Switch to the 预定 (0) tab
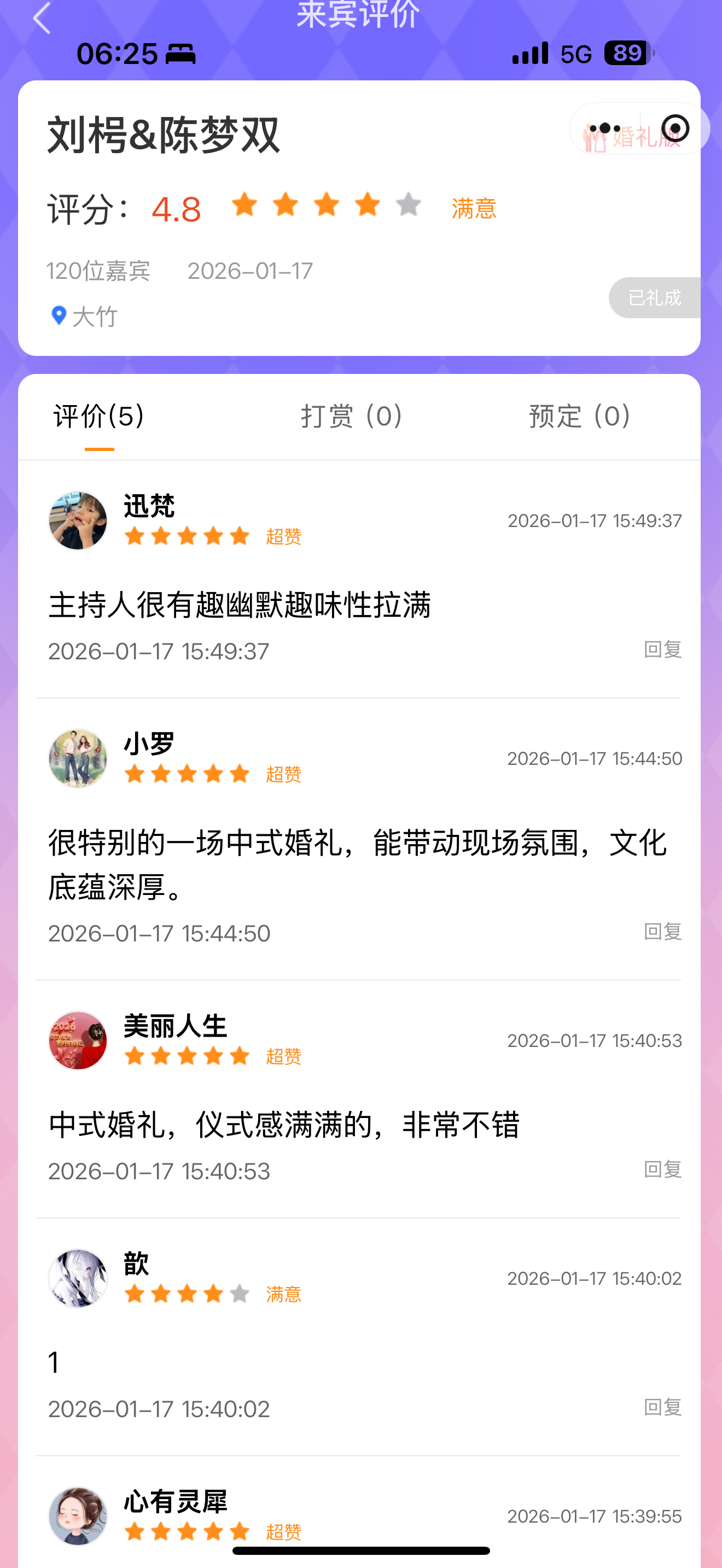This screenshot has width=722, height=1568. click(x=579, y=417)
